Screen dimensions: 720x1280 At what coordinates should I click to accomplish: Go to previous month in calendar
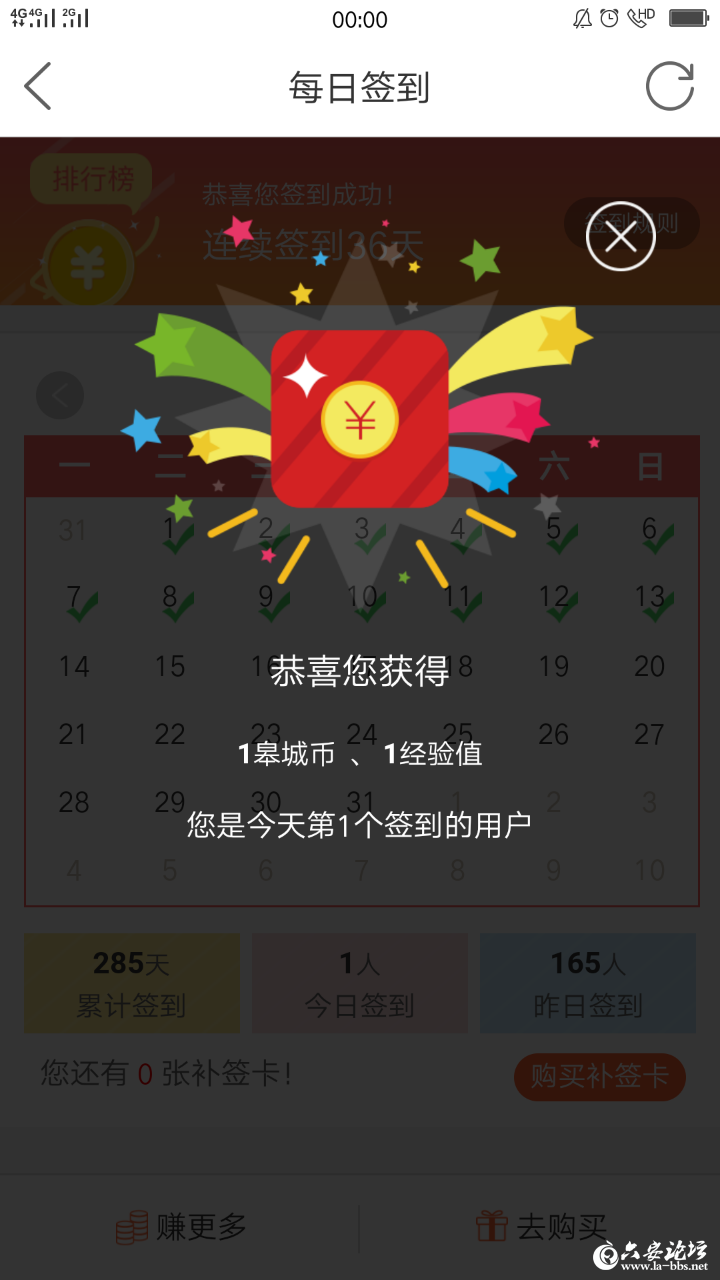point(60,396)
